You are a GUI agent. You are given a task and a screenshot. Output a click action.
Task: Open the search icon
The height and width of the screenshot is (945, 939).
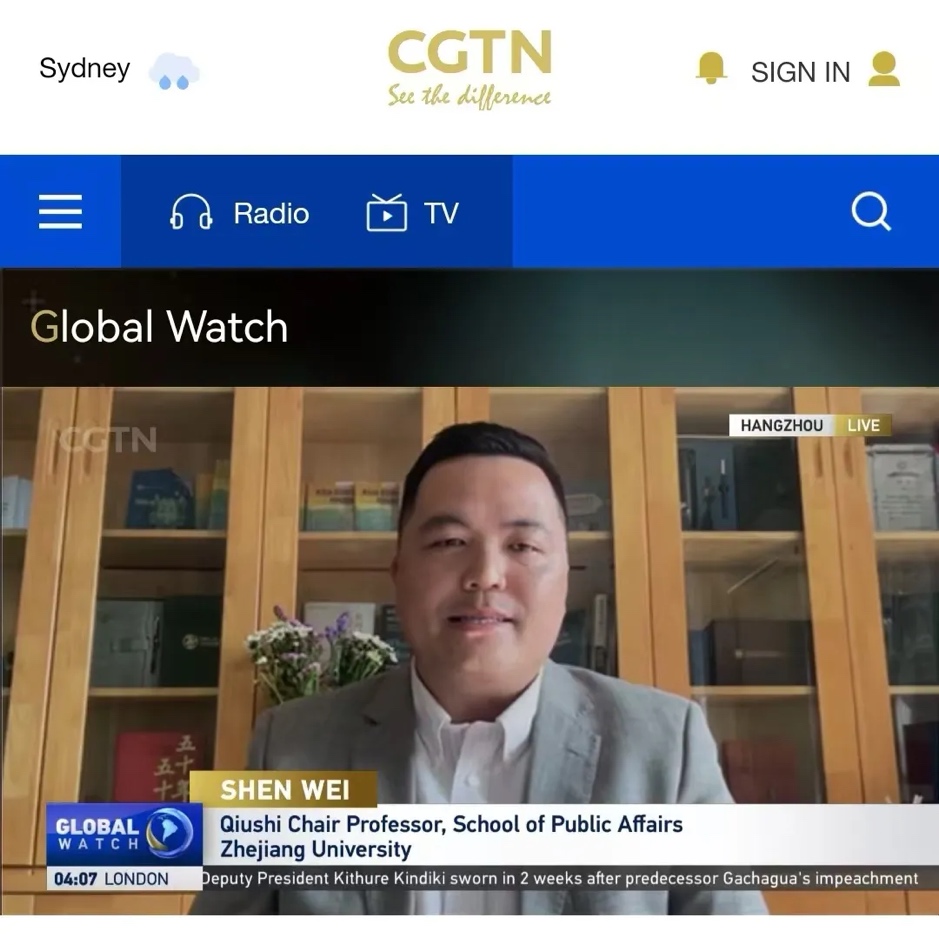(870, 212)
